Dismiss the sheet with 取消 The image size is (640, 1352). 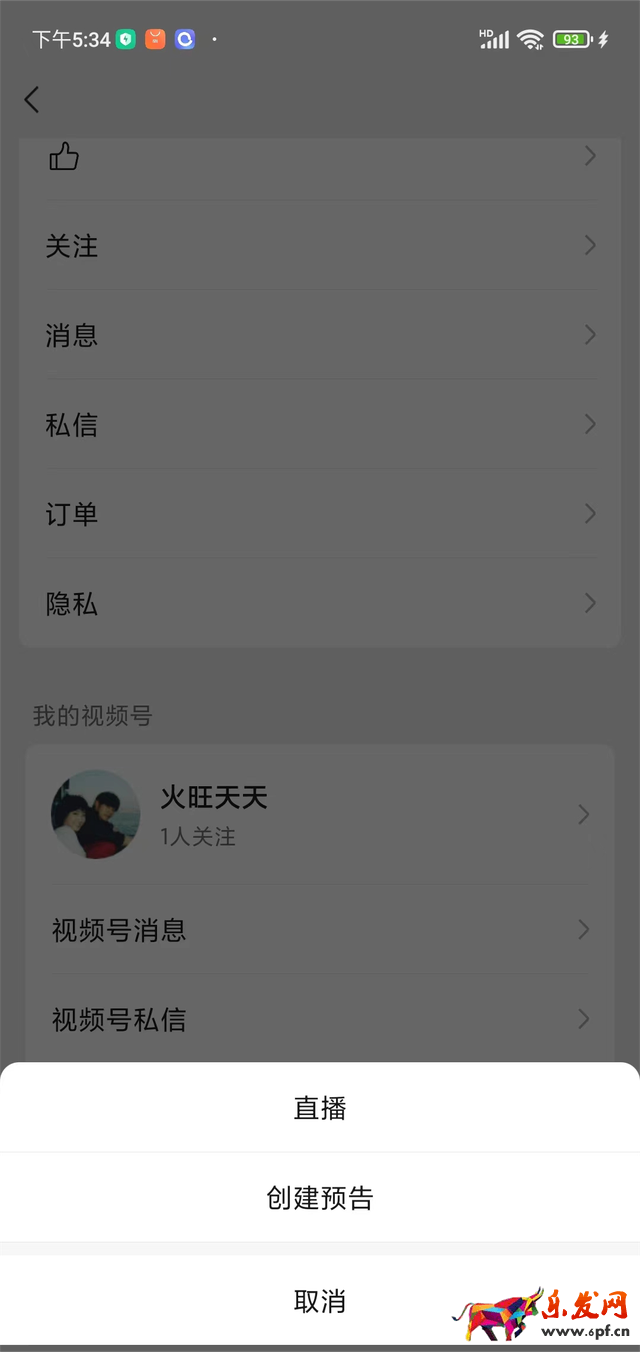tap(320, 1301)
